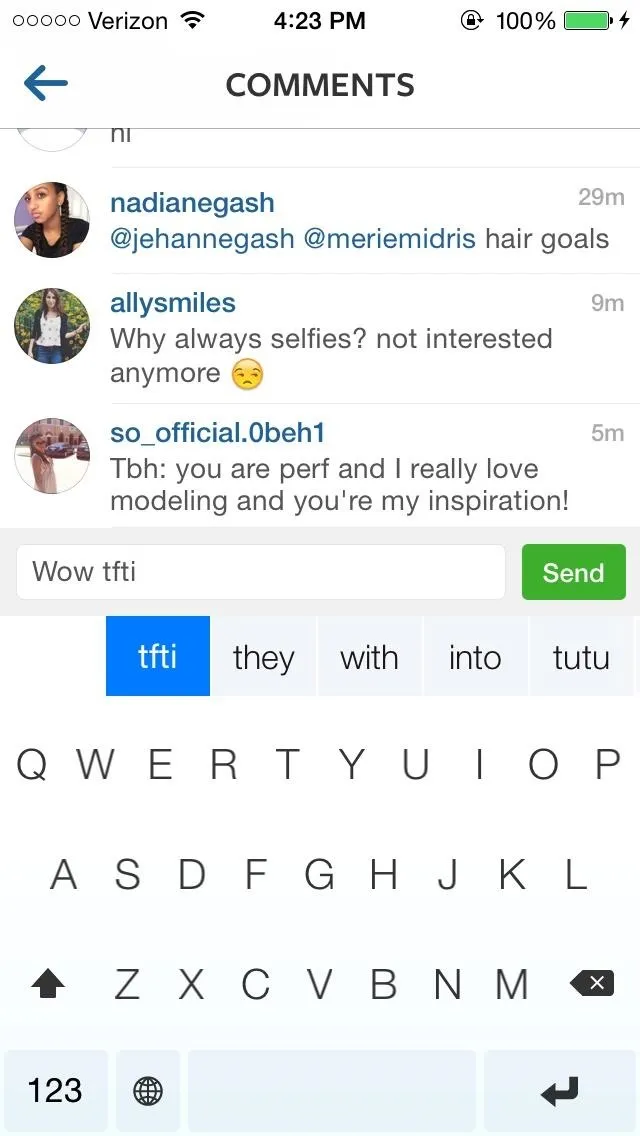The image size is (640, 1136).
Task: Hit the return key on the keyboard
Action: coord(560,1090)
